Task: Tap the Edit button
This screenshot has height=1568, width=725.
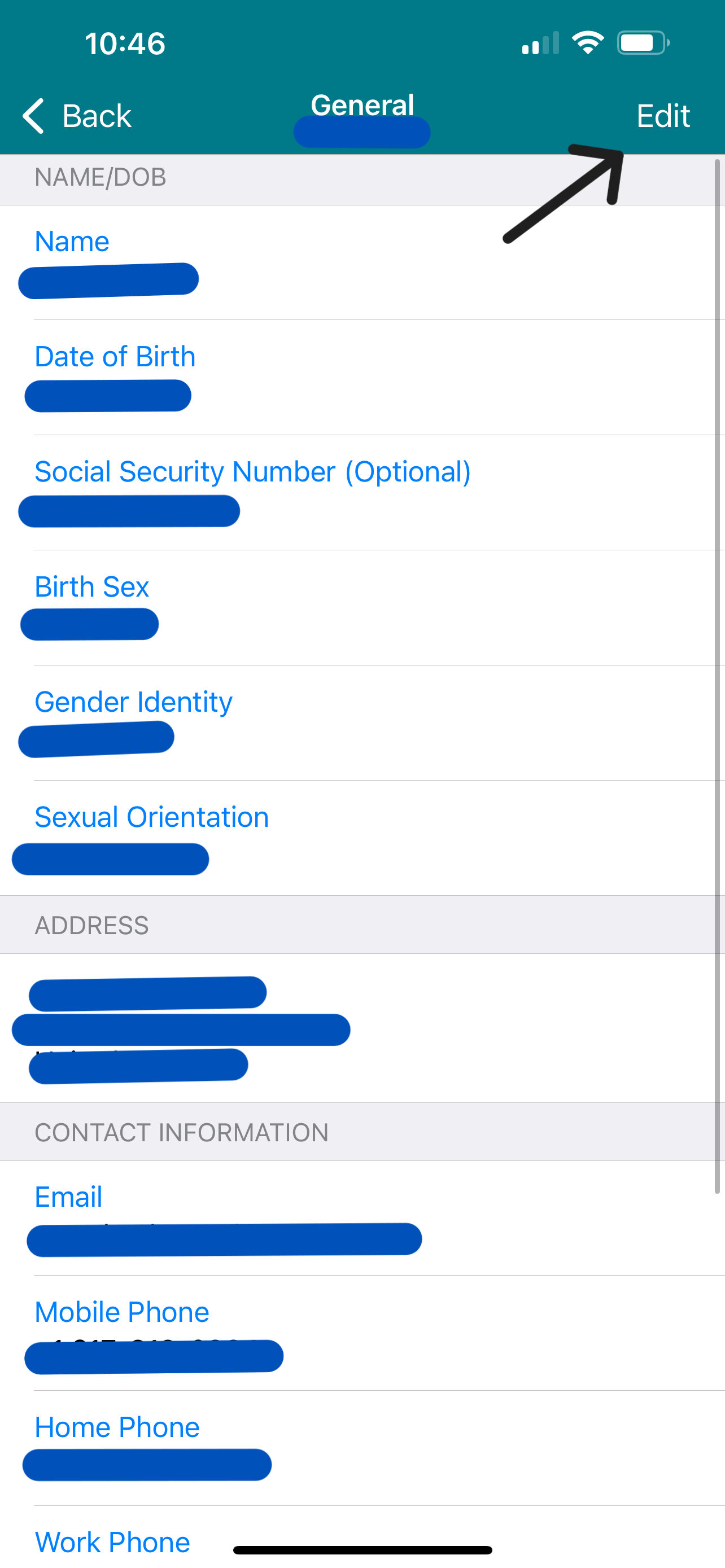Action: point(663,116)
